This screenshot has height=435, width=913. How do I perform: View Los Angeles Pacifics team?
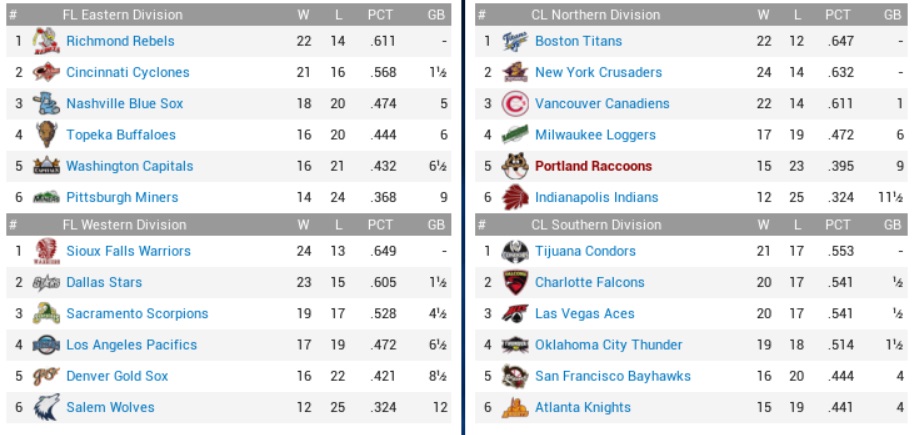131,345
